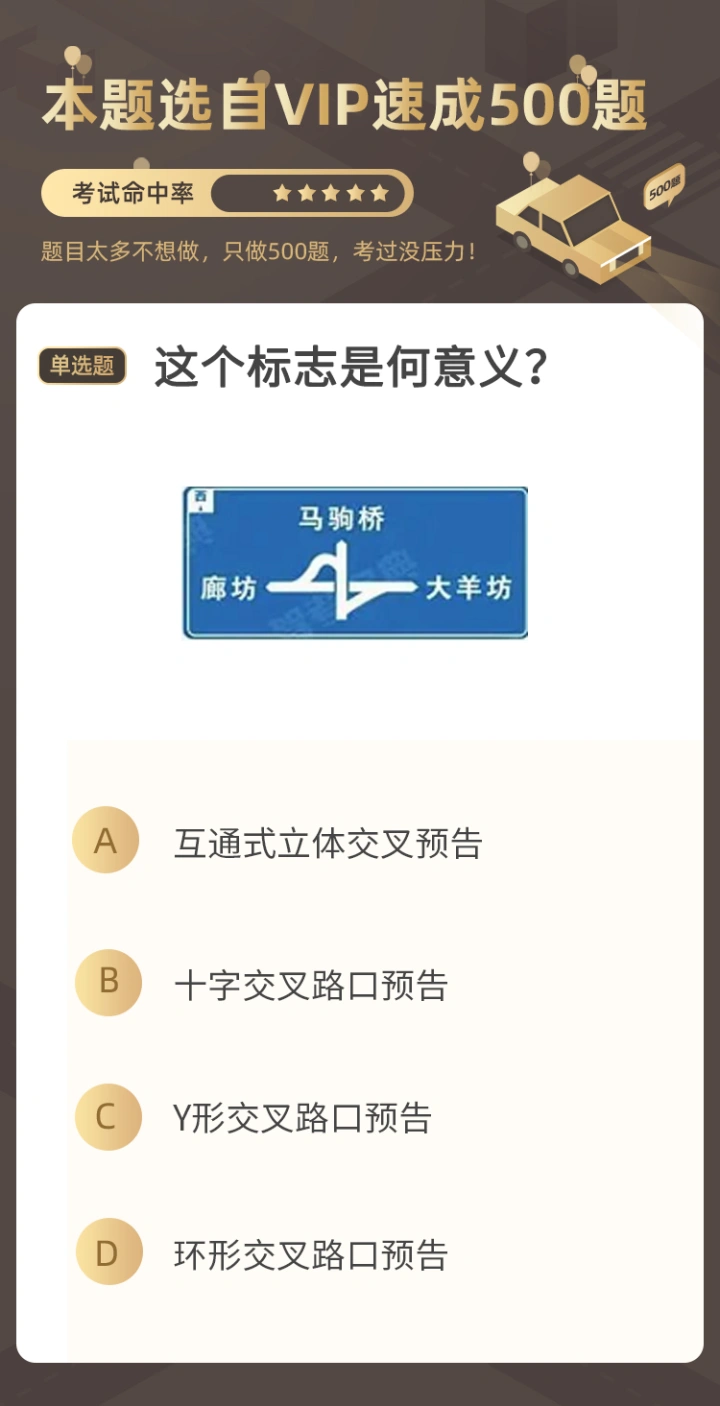
Task: Mark option D 环形交叉路口预告
Action: (310, 1254)
